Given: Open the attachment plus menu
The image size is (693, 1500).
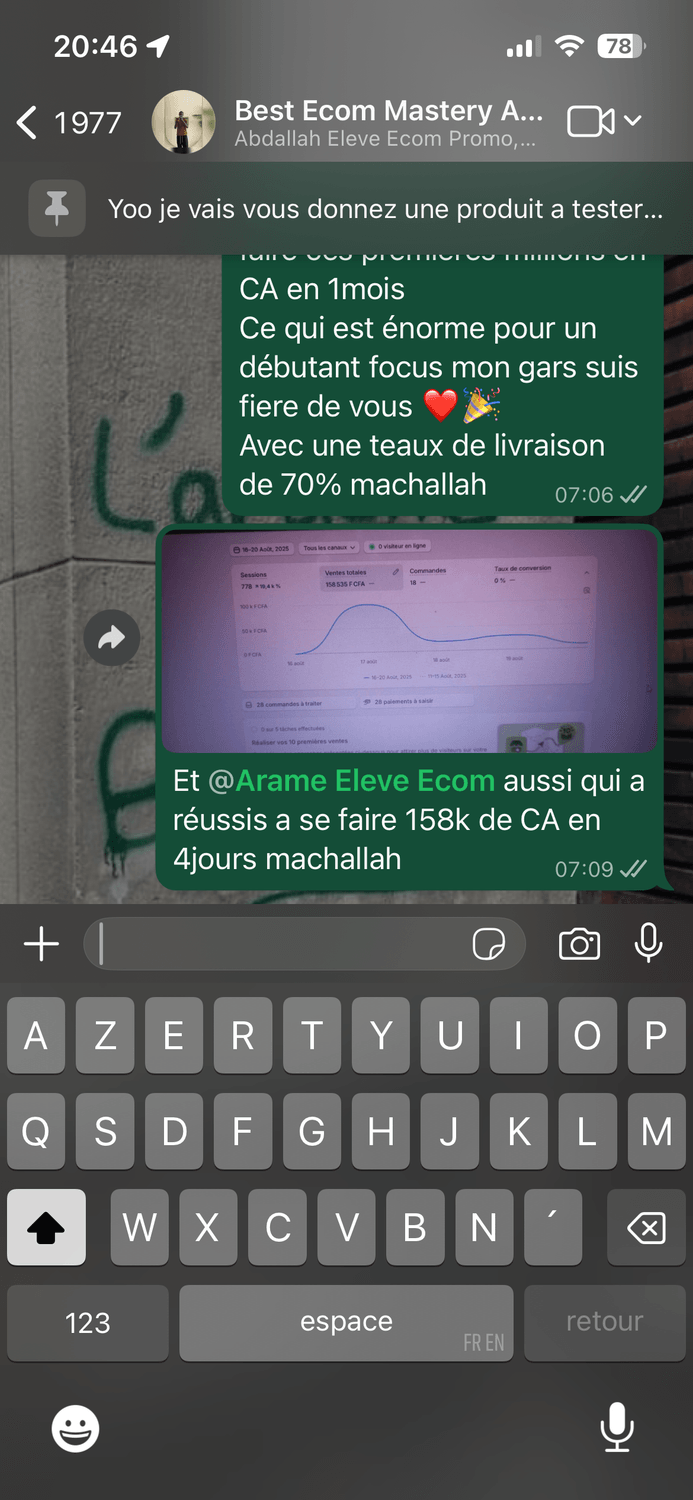Looking at the screenshot, I should click(x=41, y=944).
